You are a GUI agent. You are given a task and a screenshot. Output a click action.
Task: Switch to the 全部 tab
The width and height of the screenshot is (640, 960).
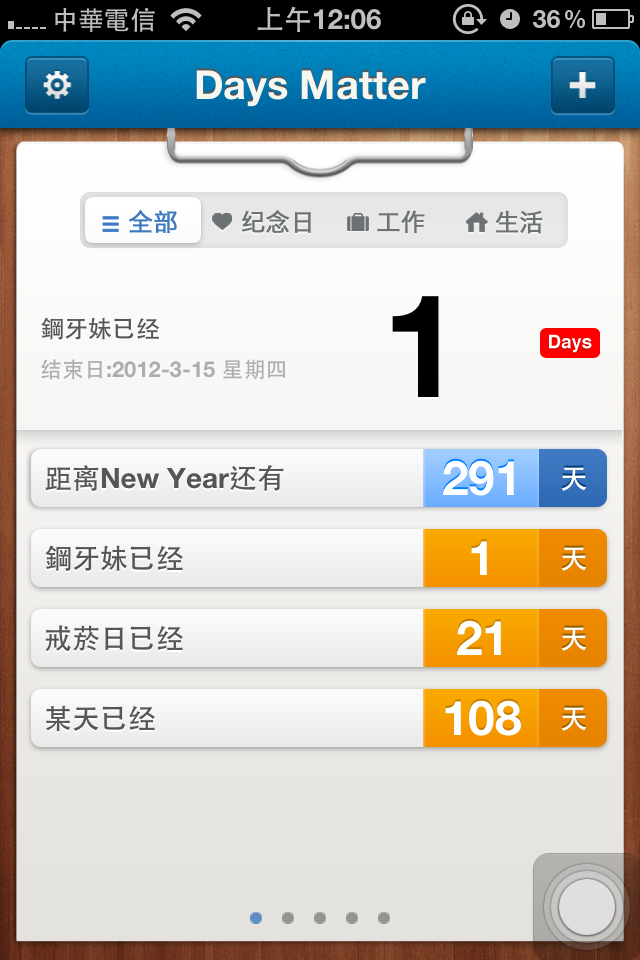click(x=142, y=221)
